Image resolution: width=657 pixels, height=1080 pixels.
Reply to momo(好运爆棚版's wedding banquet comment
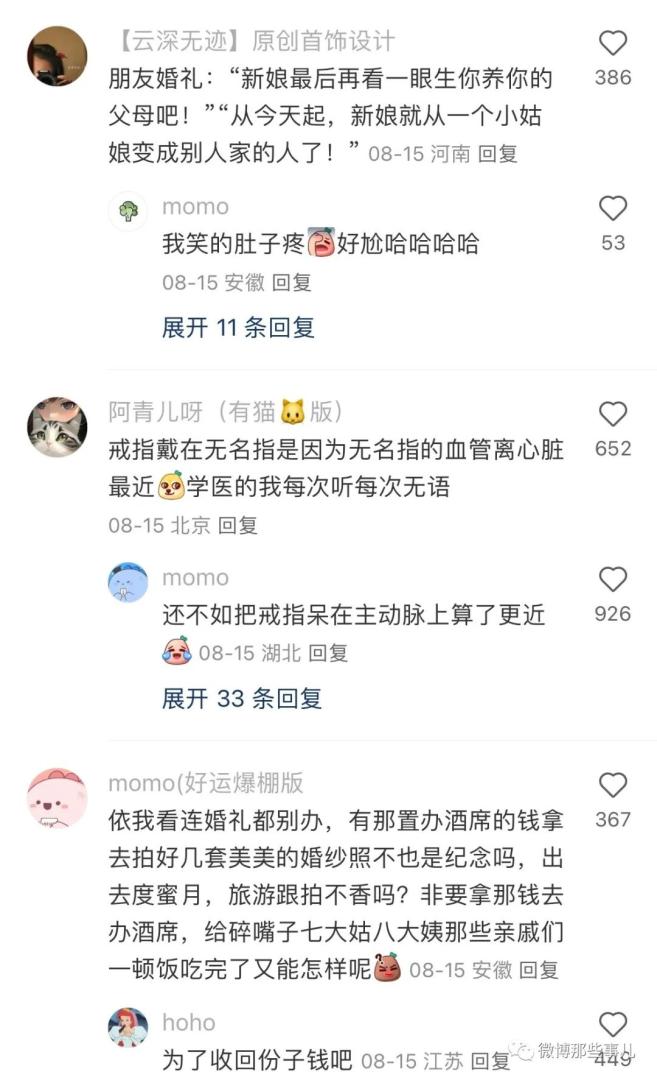(538, 969)
